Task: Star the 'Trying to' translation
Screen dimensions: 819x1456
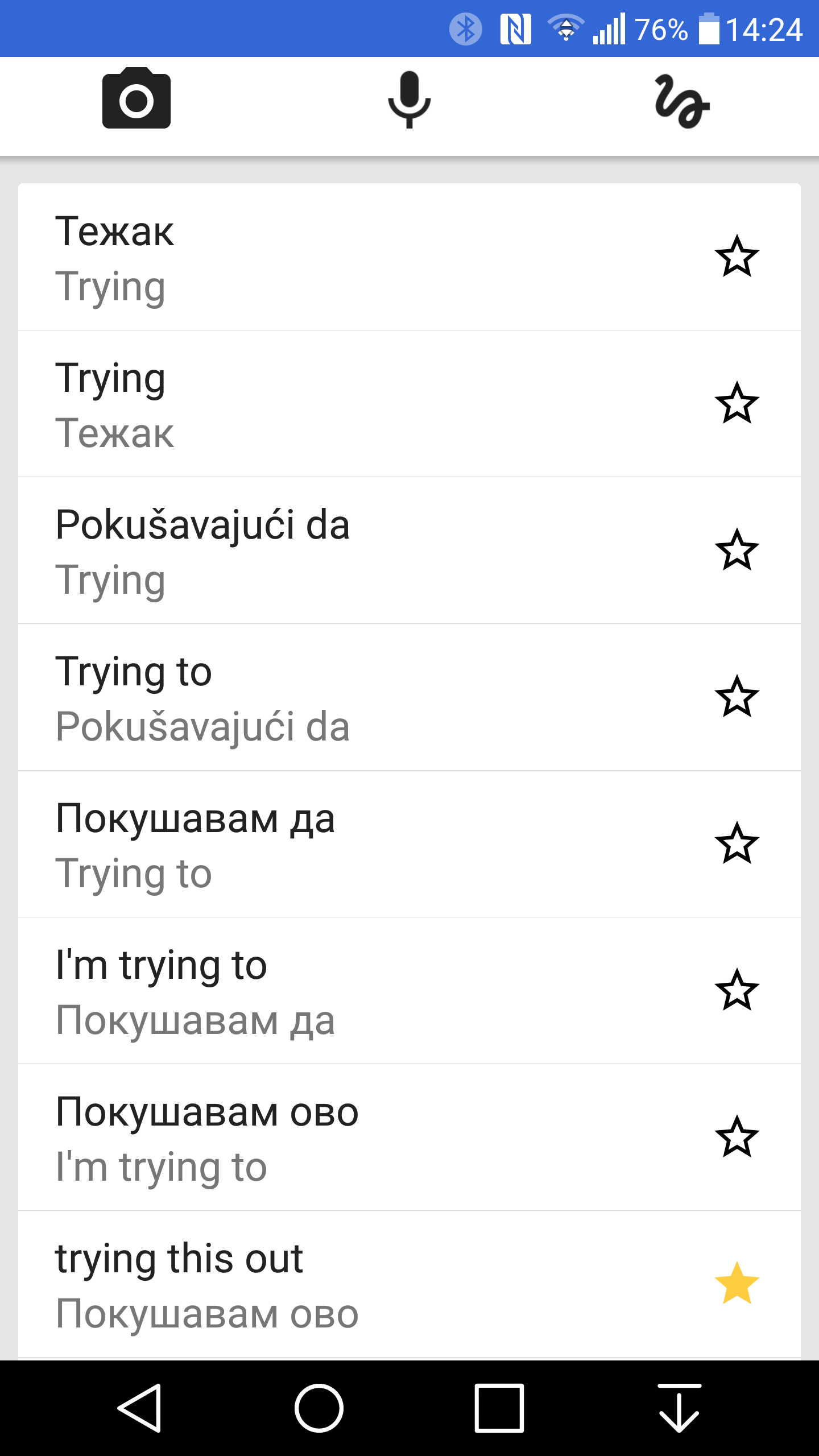Action: [738, 697]
